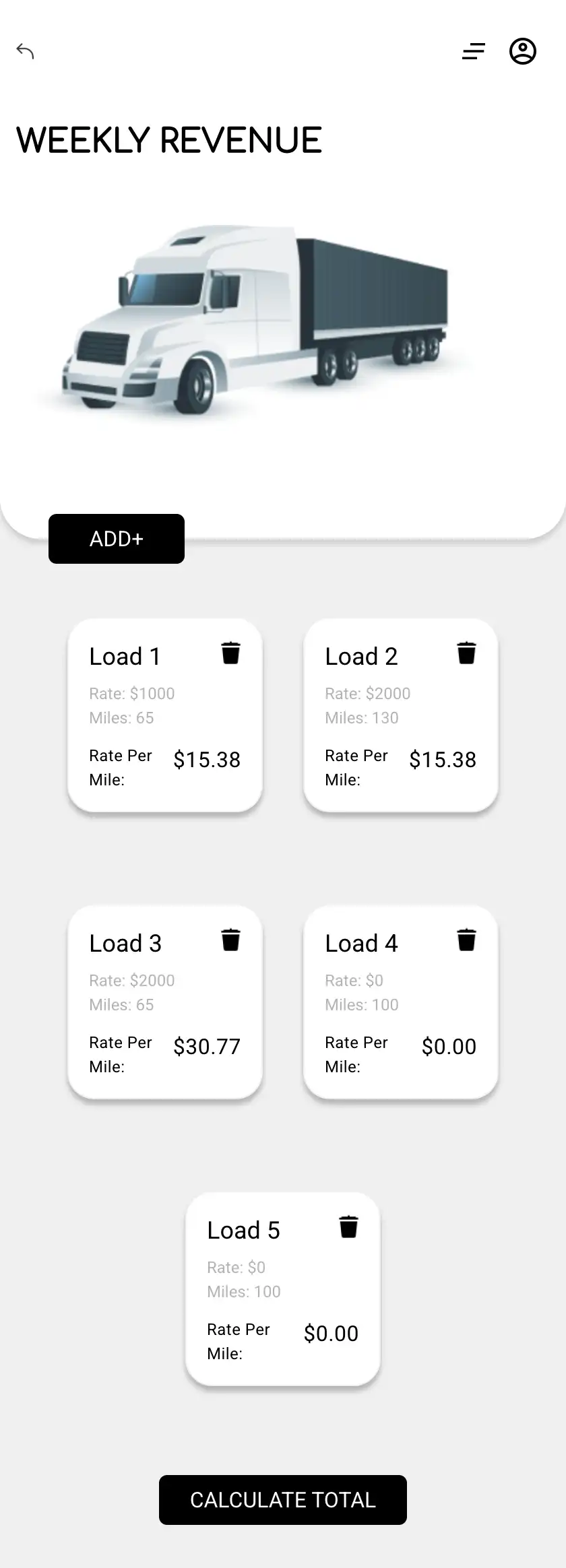Remove Load 3 using its trash icon
This screenshot has width=566, height=1568.
(x=230, y=940)
